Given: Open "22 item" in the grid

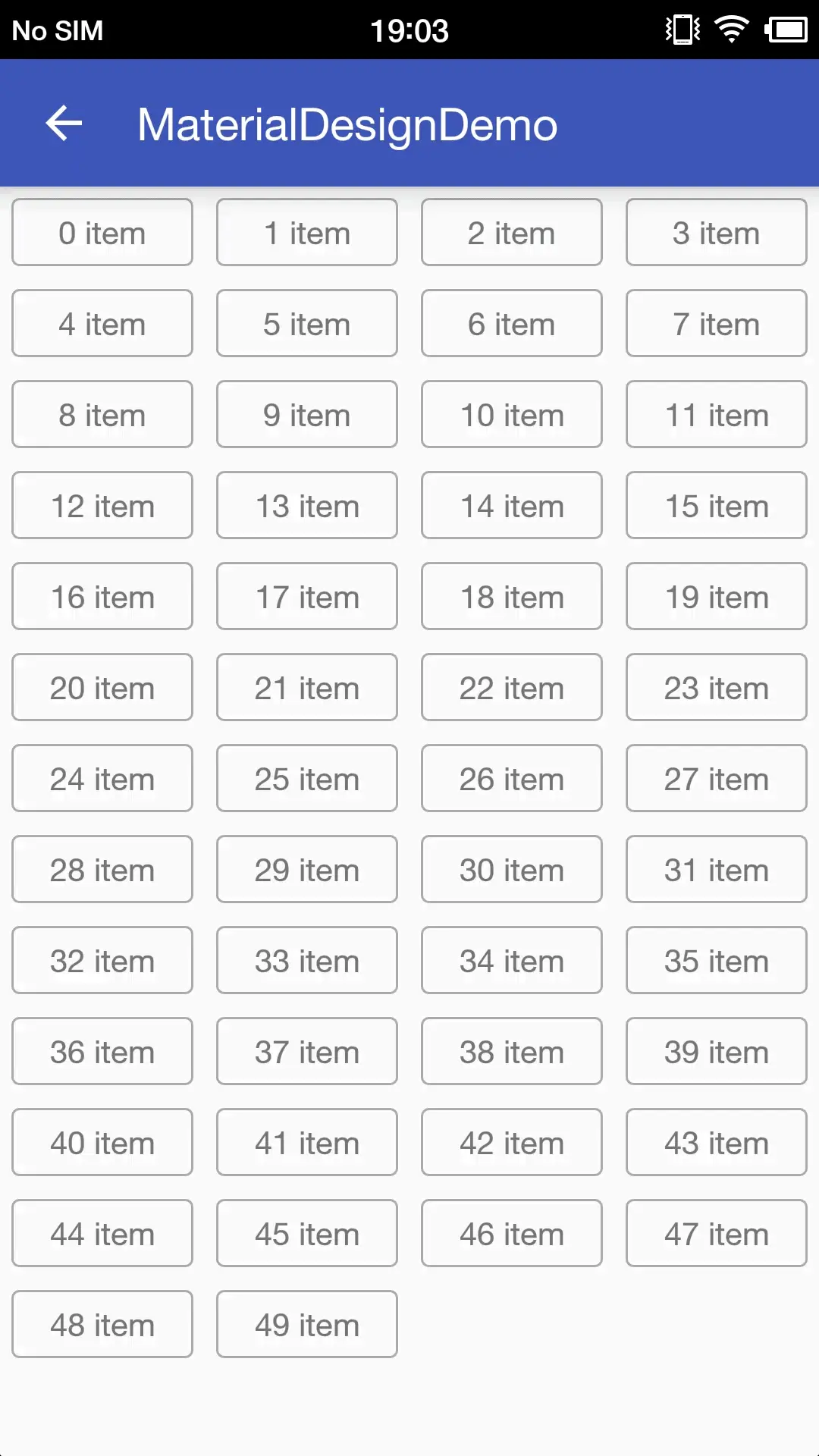Looking at the screenshot, I should pyautogui.click(x=511, y=688).
